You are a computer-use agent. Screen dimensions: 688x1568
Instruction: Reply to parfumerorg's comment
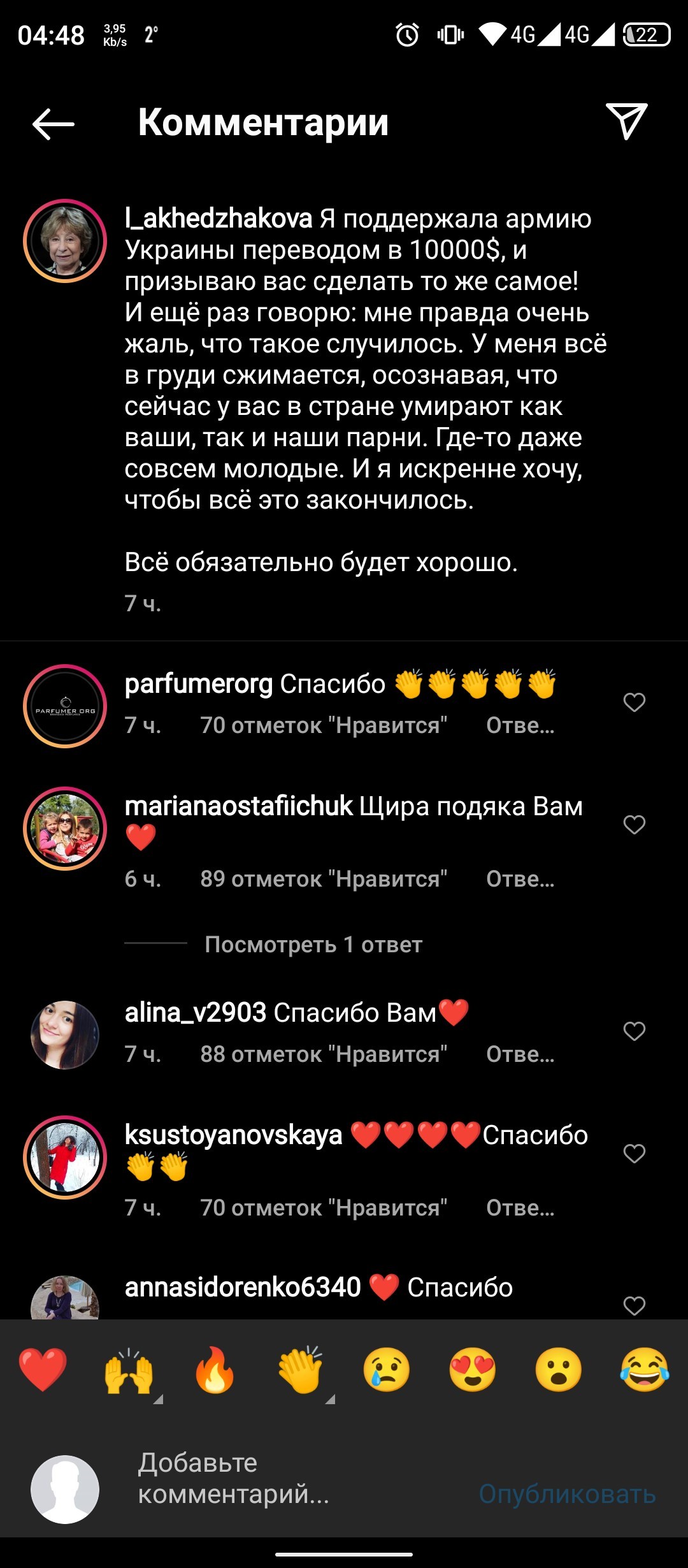(x=520, y=725)
